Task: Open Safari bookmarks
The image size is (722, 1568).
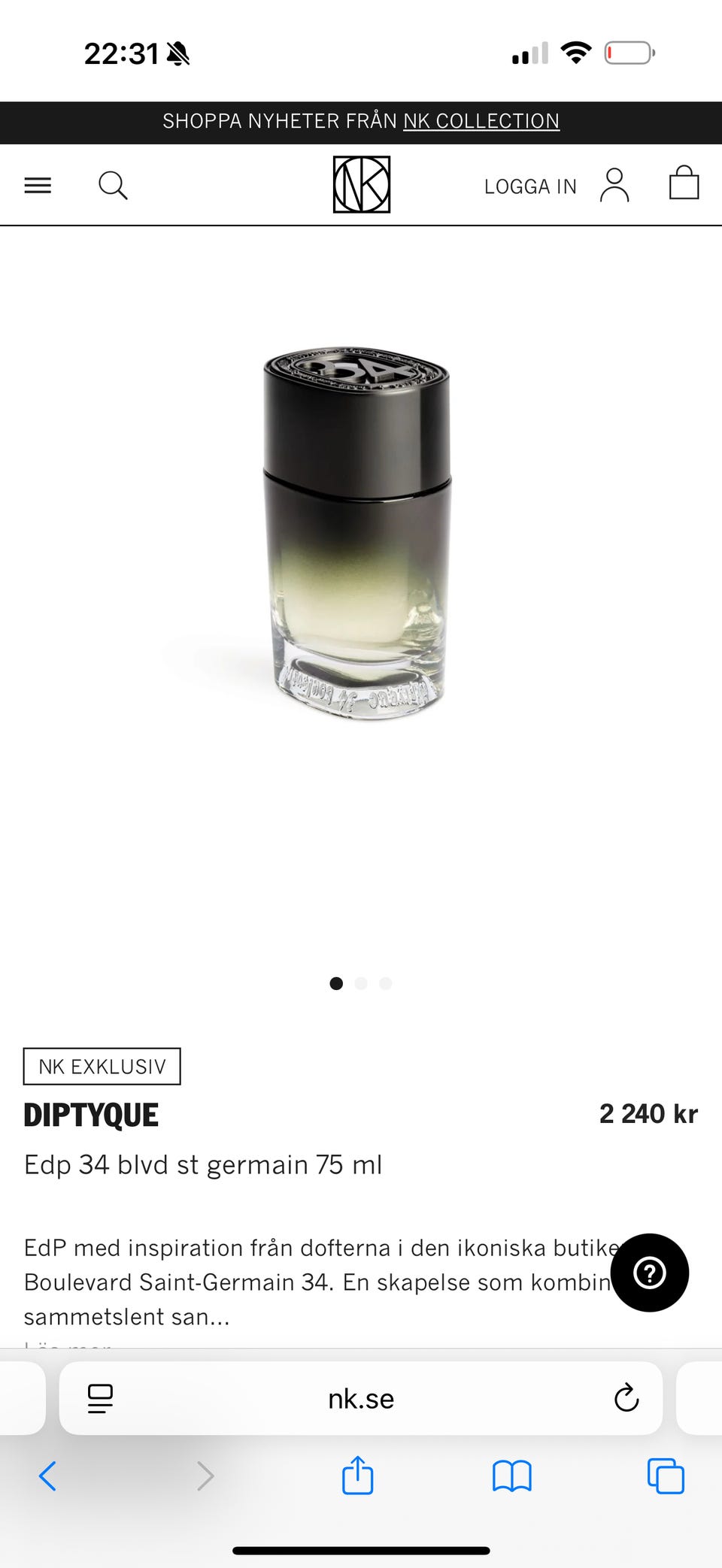Action: 512,1476
